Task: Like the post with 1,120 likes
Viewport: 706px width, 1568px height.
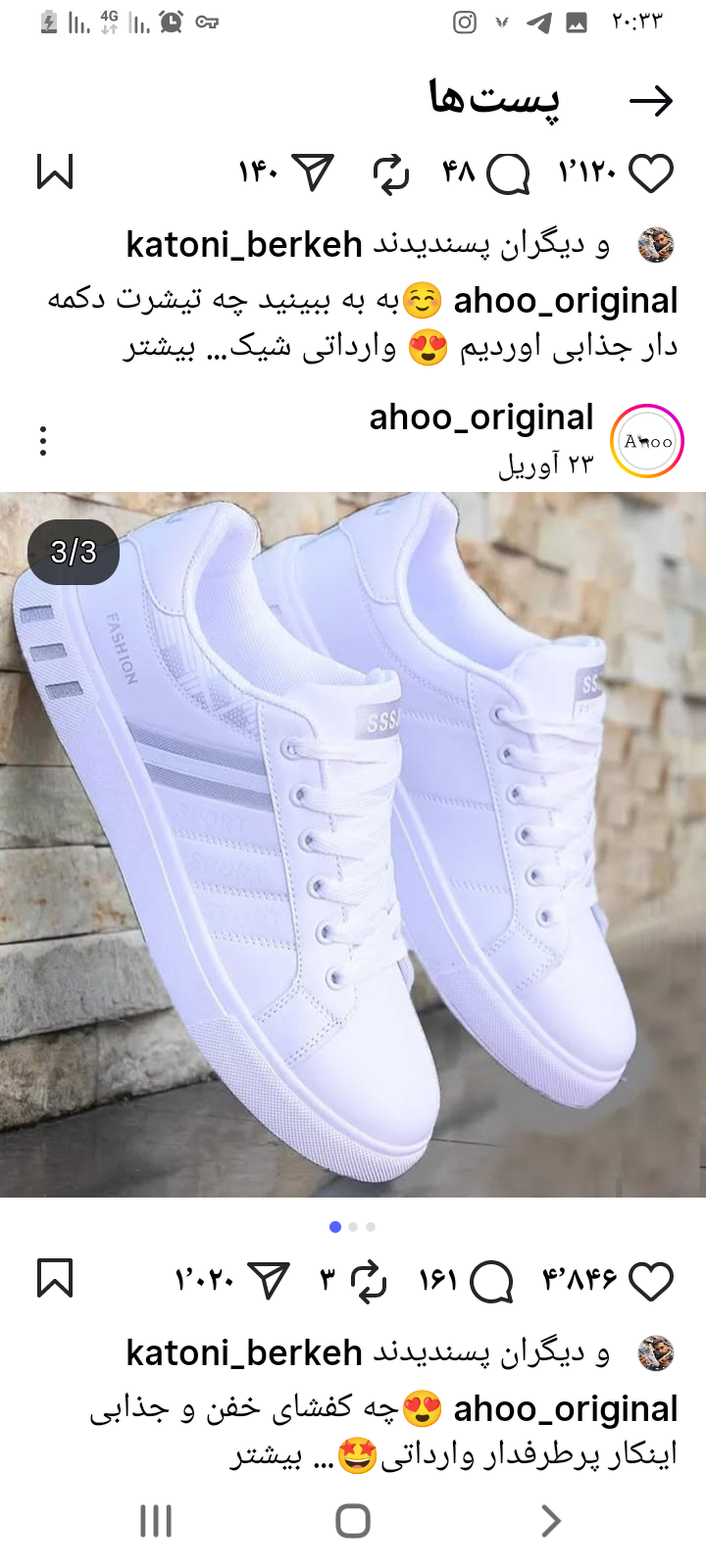Action: pos(650,173)
